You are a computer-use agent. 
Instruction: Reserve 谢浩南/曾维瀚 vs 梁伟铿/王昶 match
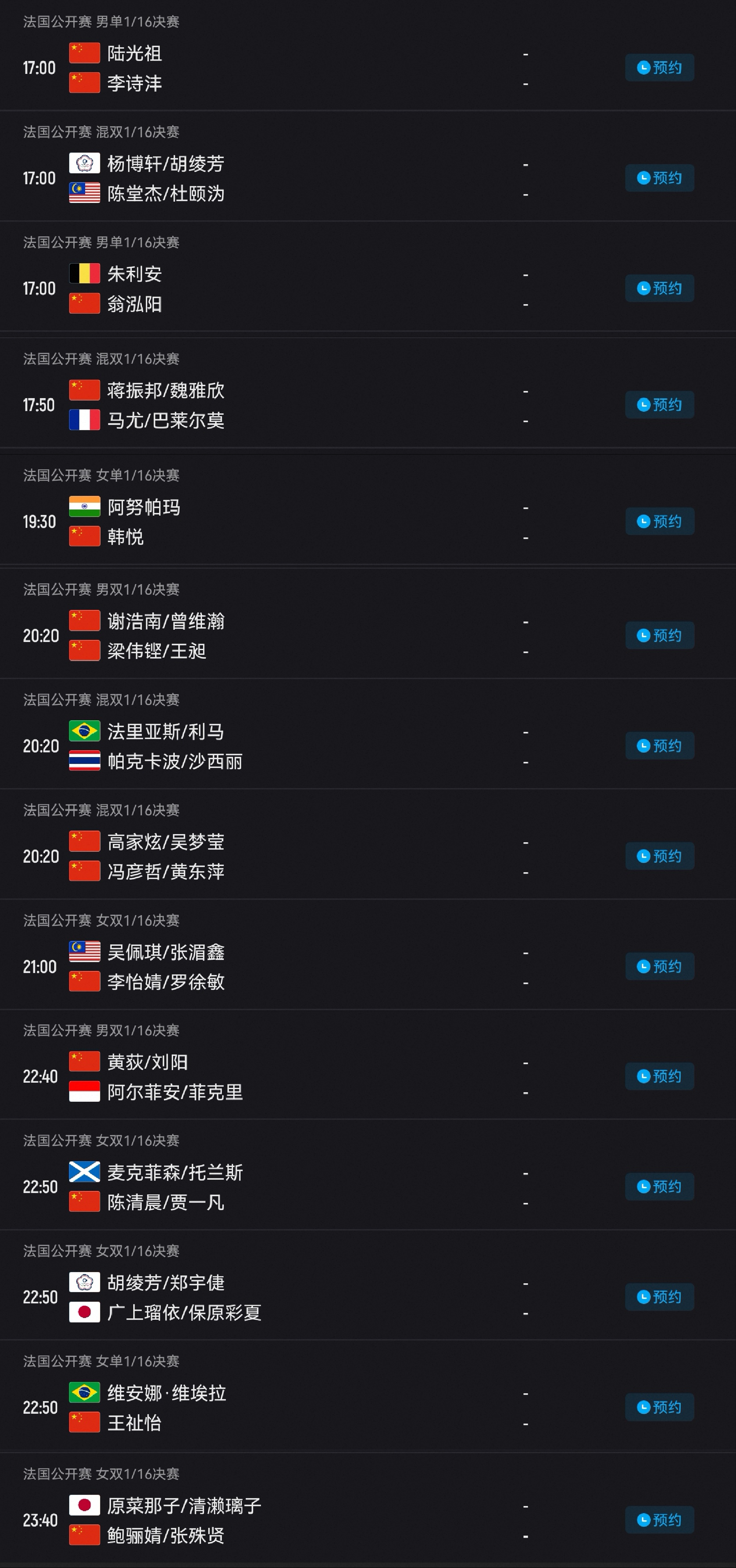pyautogui.click(x=659, y=636)
